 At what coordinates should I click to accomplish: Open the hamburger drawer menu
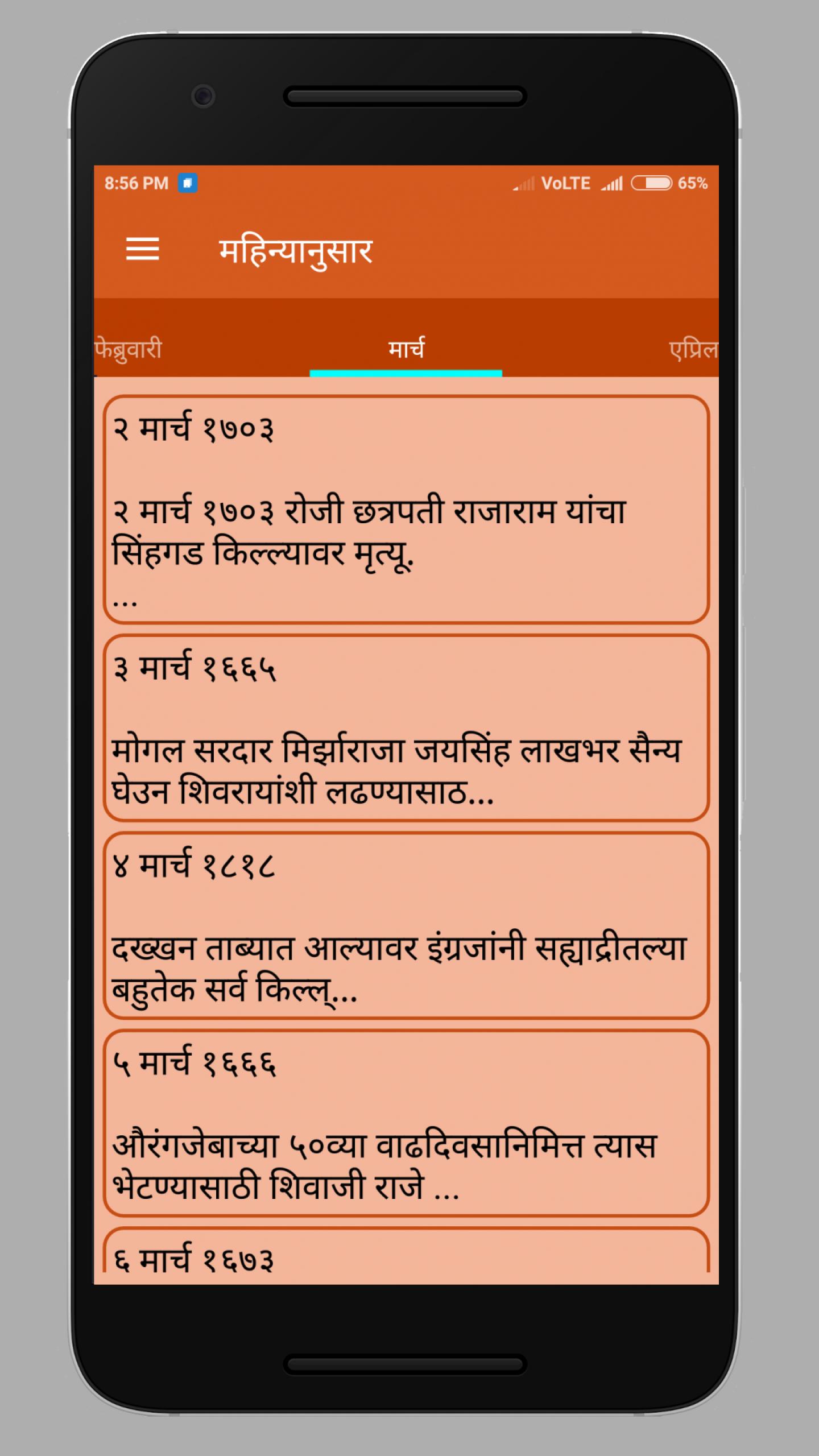[142, 249]
